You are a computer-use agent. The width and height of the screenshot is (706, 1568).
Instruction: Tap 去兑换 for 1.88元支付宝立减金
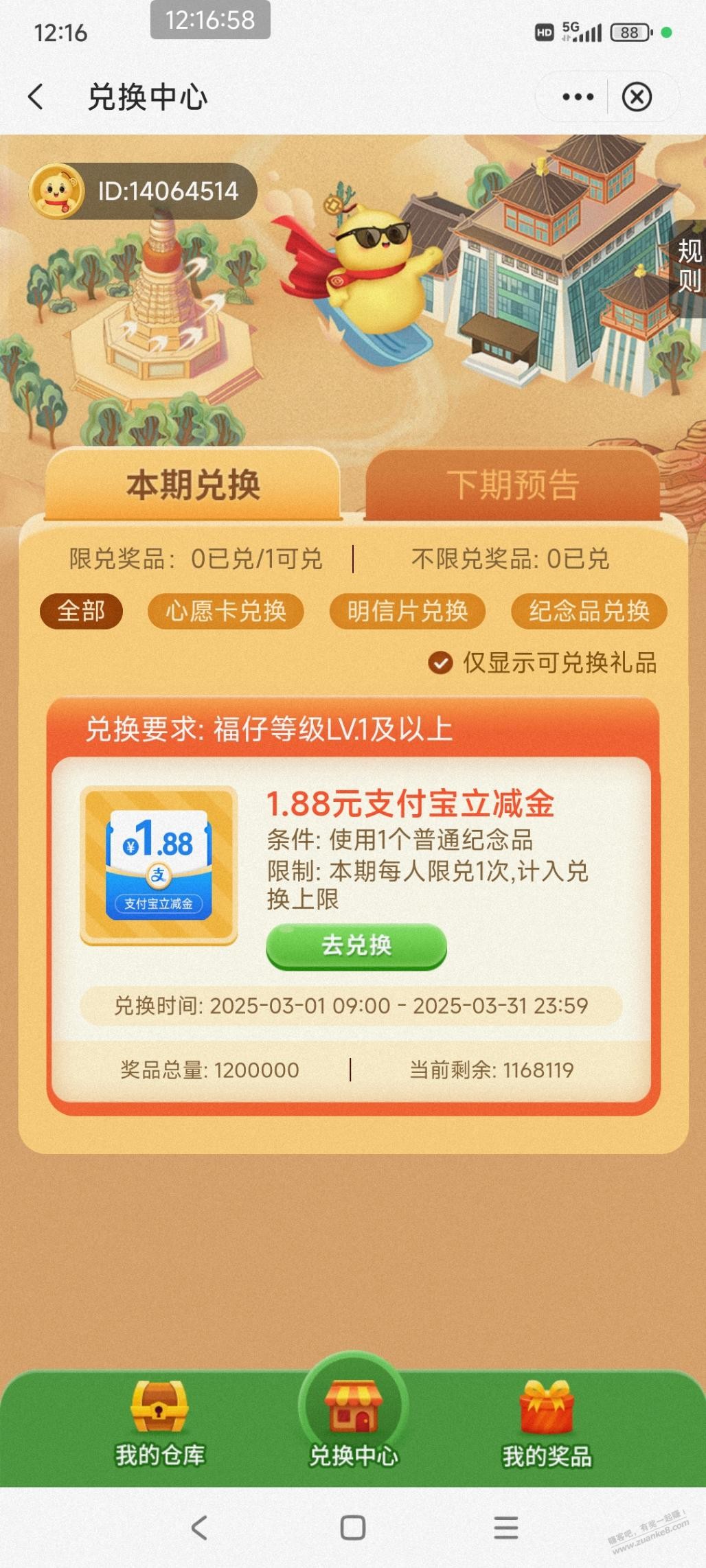356,946
